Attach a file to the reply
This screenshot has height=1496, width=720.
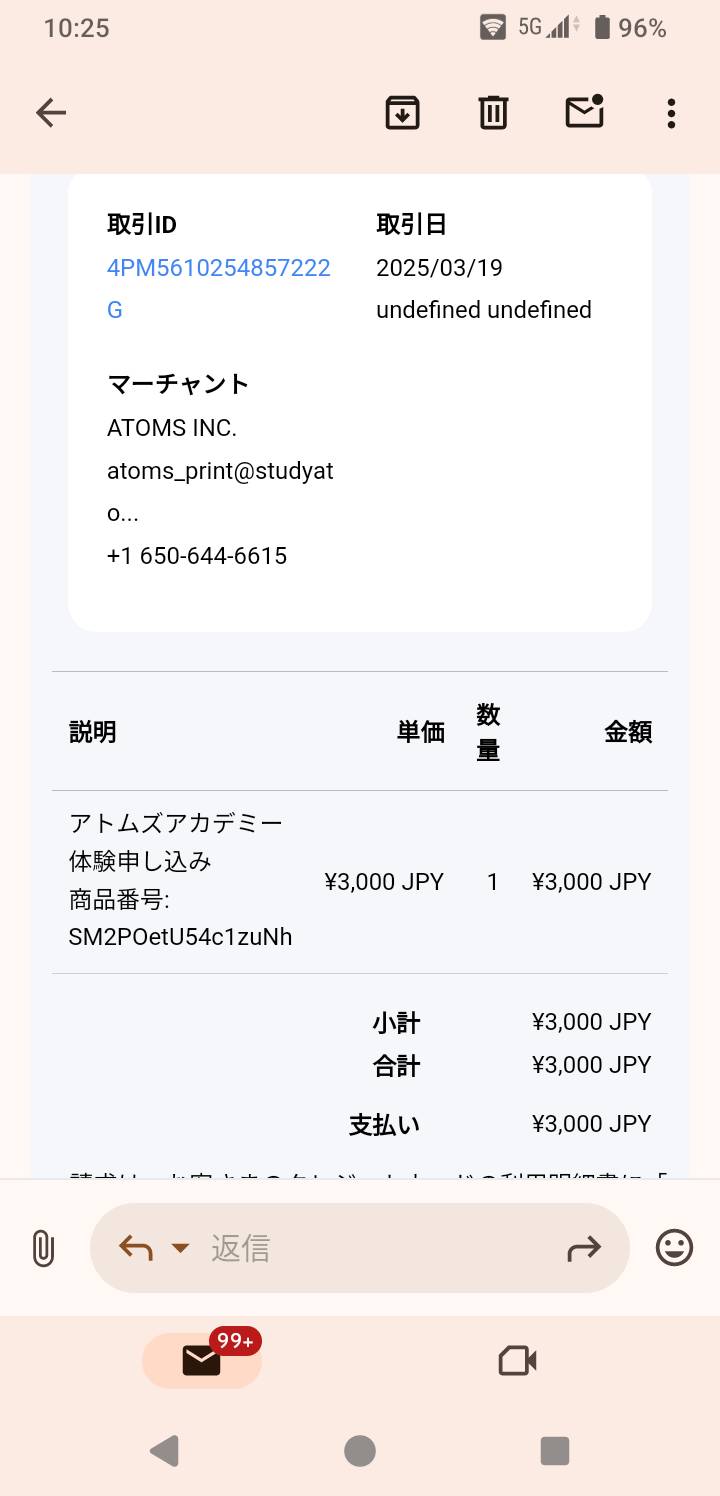coord(43,1248)
